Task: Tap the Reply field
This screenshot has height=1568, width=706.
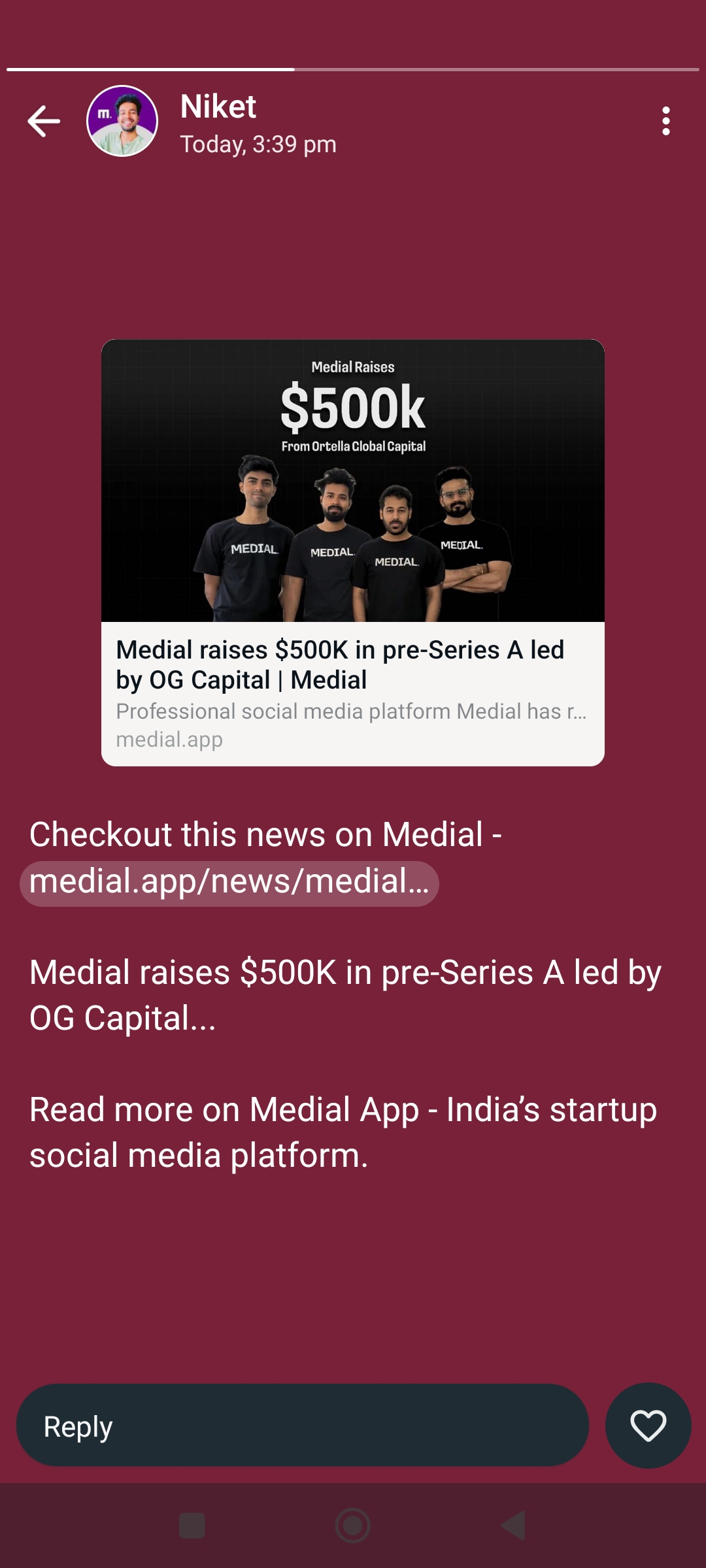Action: coord(302,1426)
